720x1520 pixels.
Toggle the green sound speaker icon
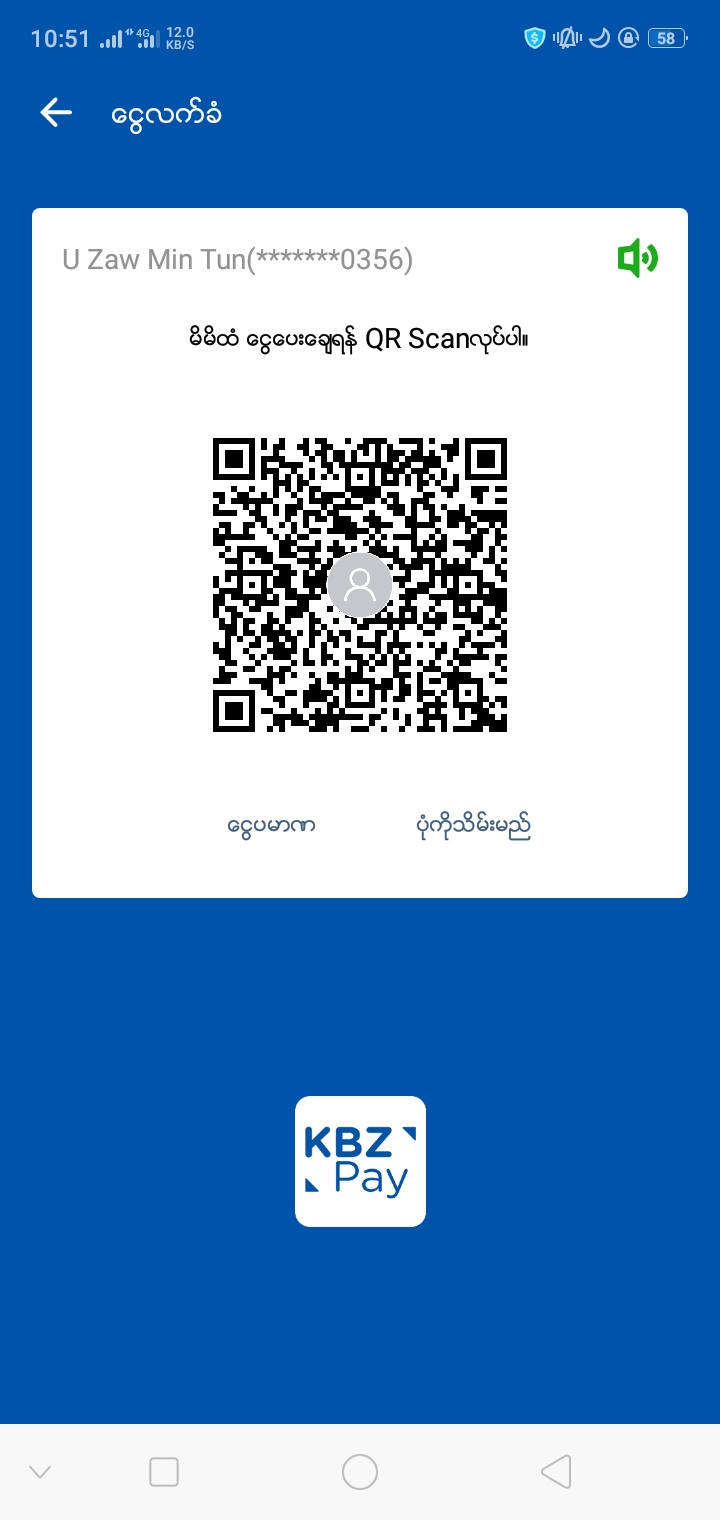(637, 259)
